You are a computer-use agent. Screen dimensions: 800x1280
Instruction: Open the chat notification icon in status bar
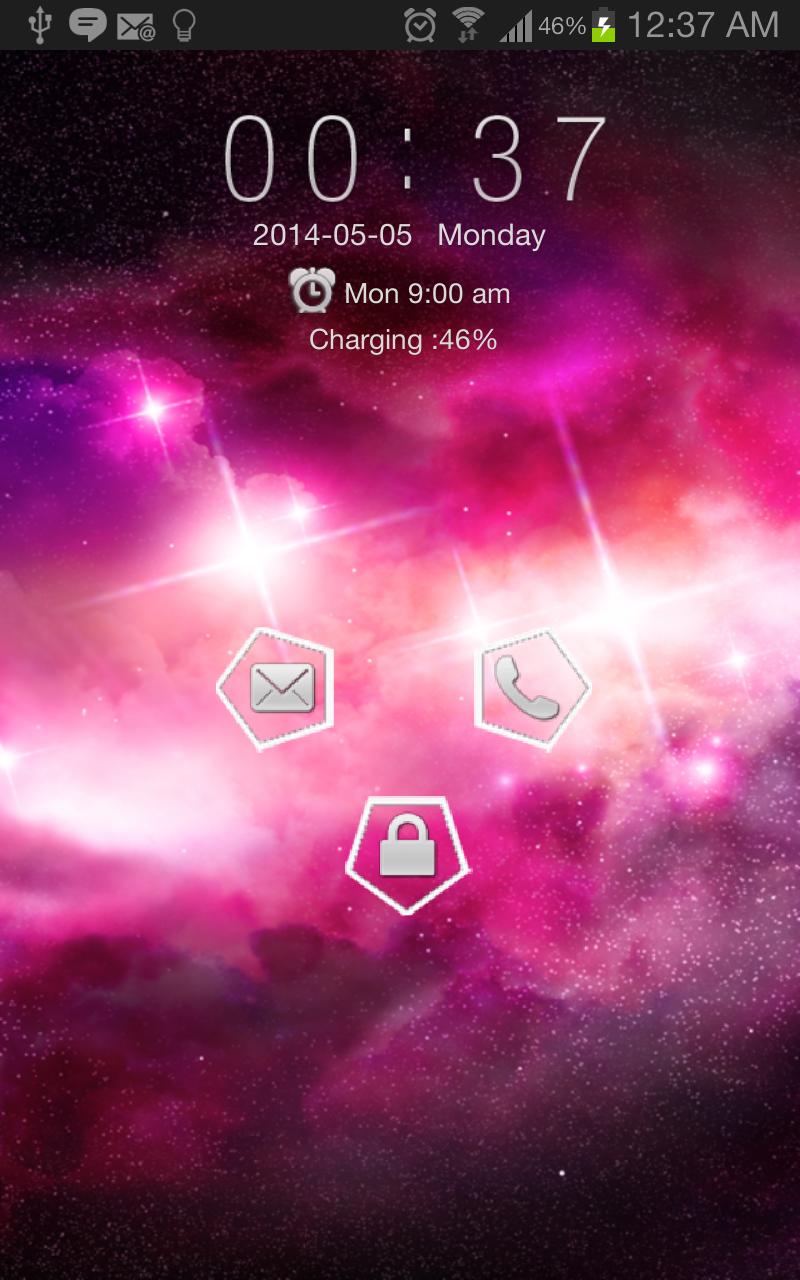(x=88, y=24)
